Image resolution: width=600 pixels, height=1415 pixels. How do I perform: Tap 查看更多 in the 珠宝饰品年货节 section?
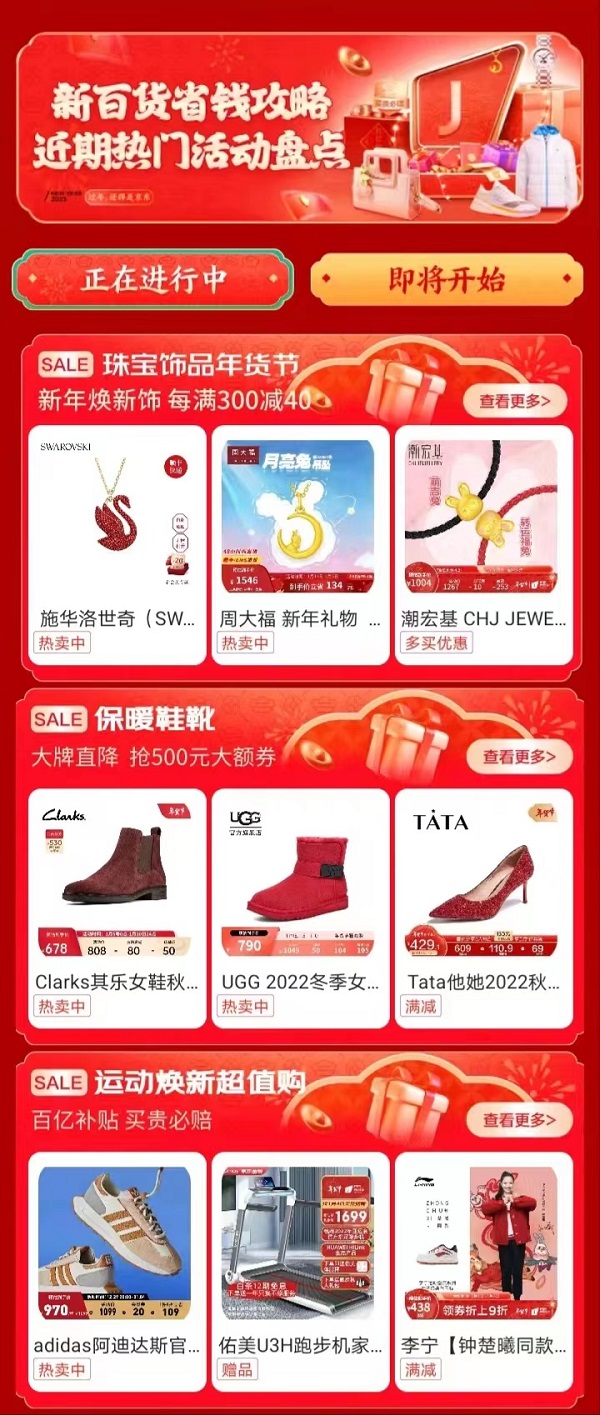point(515,401)
